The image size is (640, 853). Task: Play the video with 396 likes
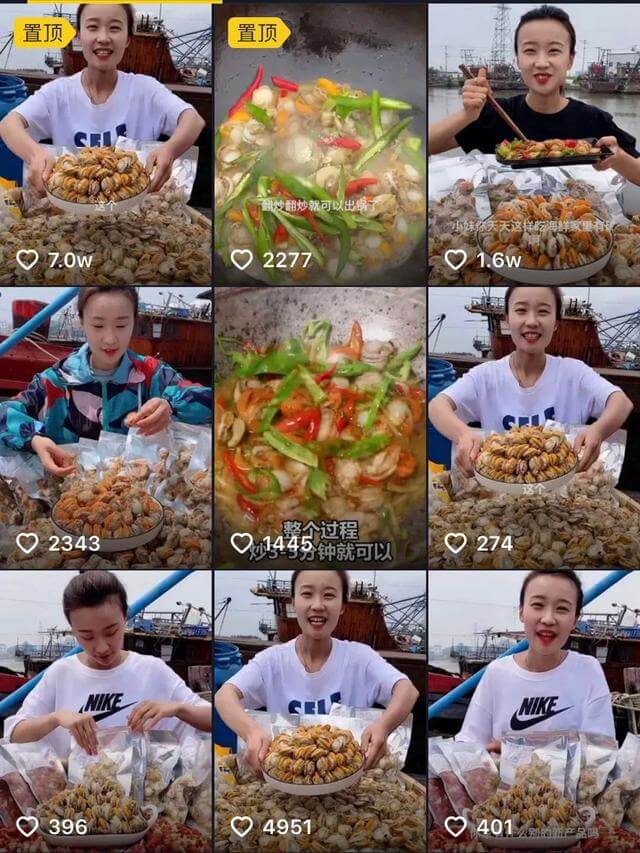(x=105, y=711)
